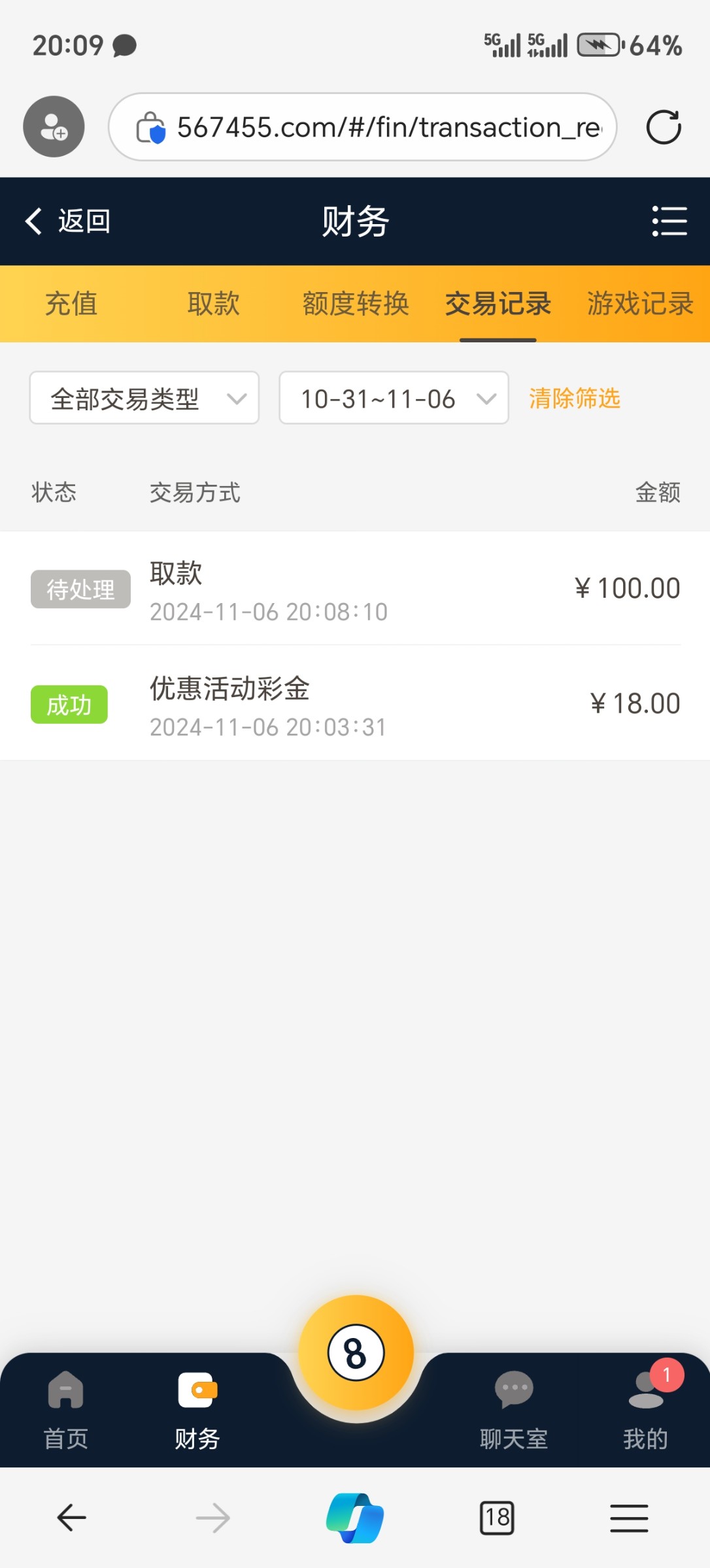Switch to the 取款 tab
710x1568 pixels.
[x=213, y=304]
